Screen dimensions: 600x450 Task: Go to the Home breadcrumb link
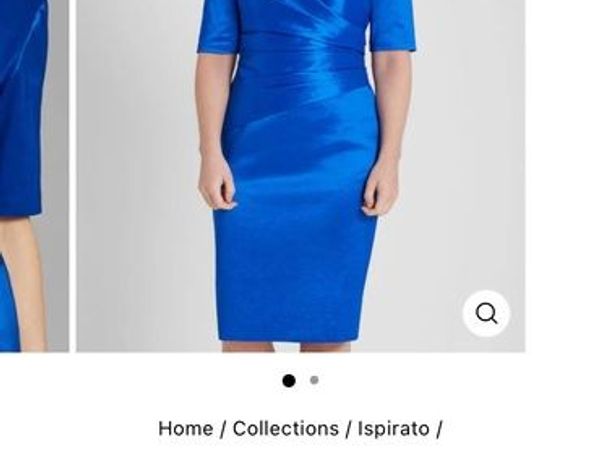coord(185,428)
